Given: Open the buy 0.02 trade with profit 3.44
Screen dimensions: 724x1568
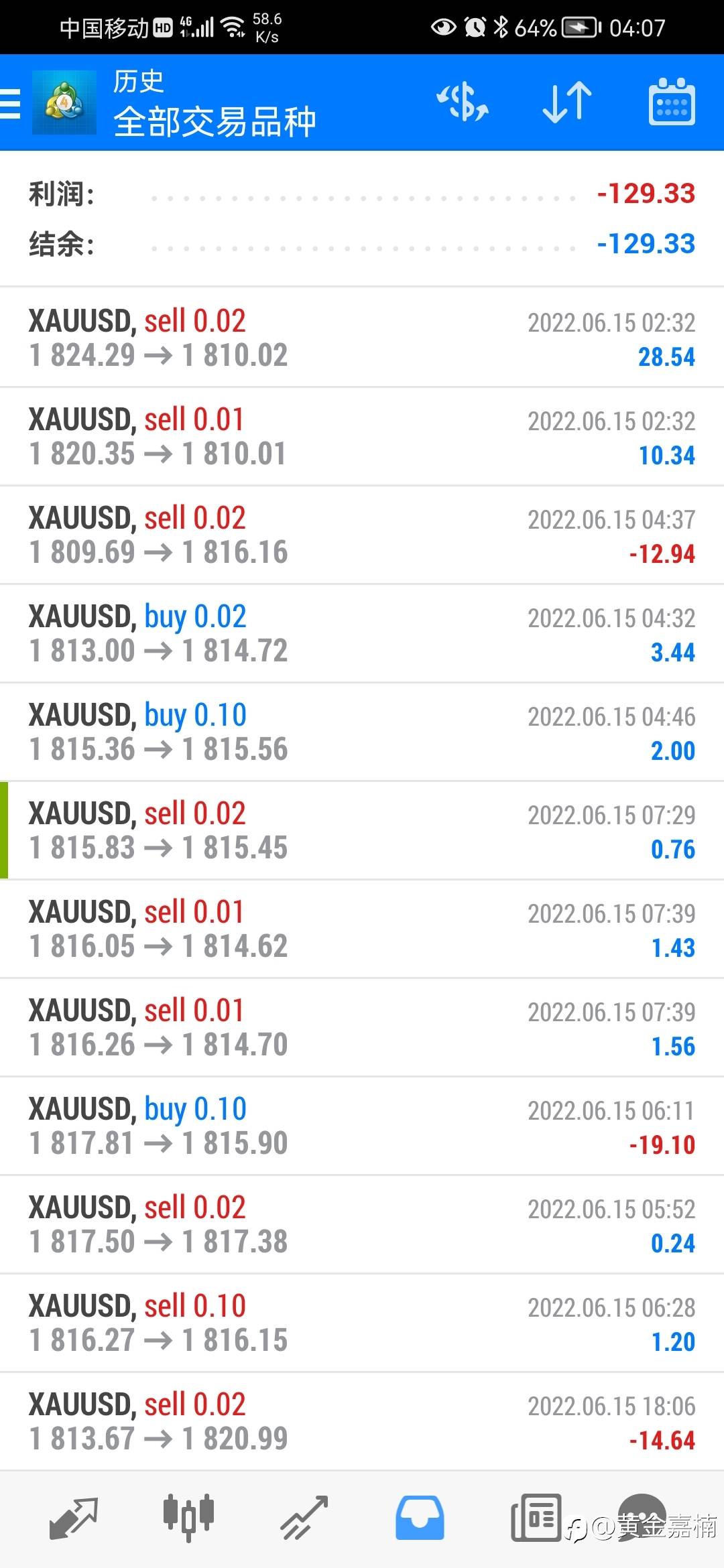Looking at the screenshot, I should [x=362, y=633].
